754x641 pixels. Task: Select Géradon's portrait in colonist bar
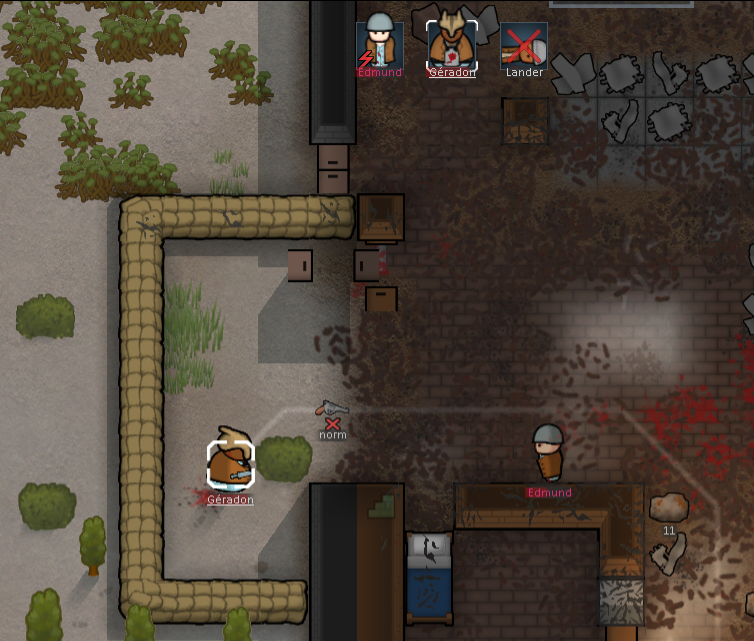452,44
